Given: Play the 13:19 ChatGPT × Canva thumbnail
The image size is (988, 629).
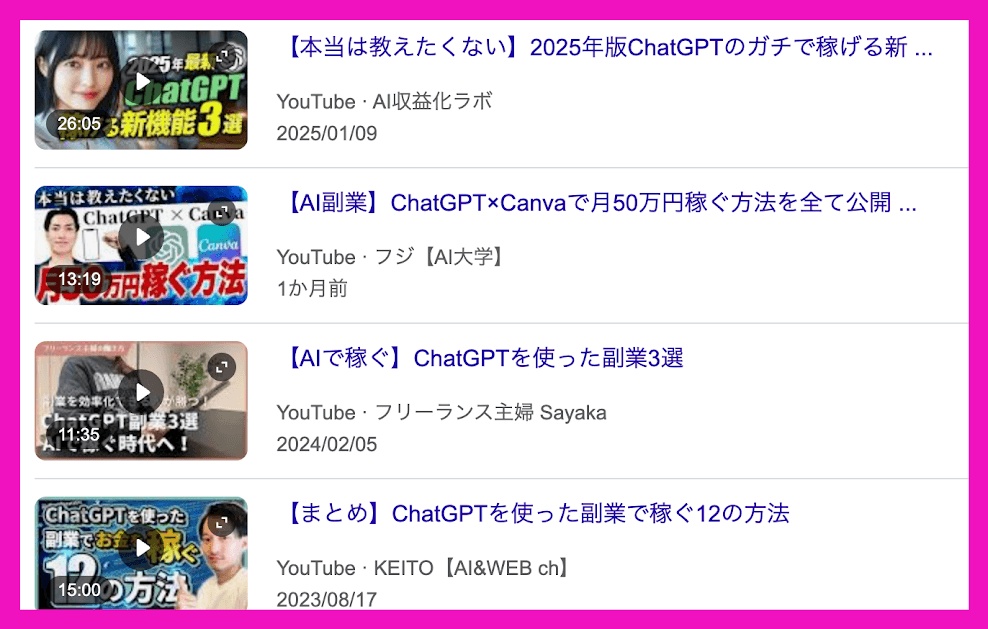Looking at the screenshot, I should pyautogui.click(x=142, y=237).
